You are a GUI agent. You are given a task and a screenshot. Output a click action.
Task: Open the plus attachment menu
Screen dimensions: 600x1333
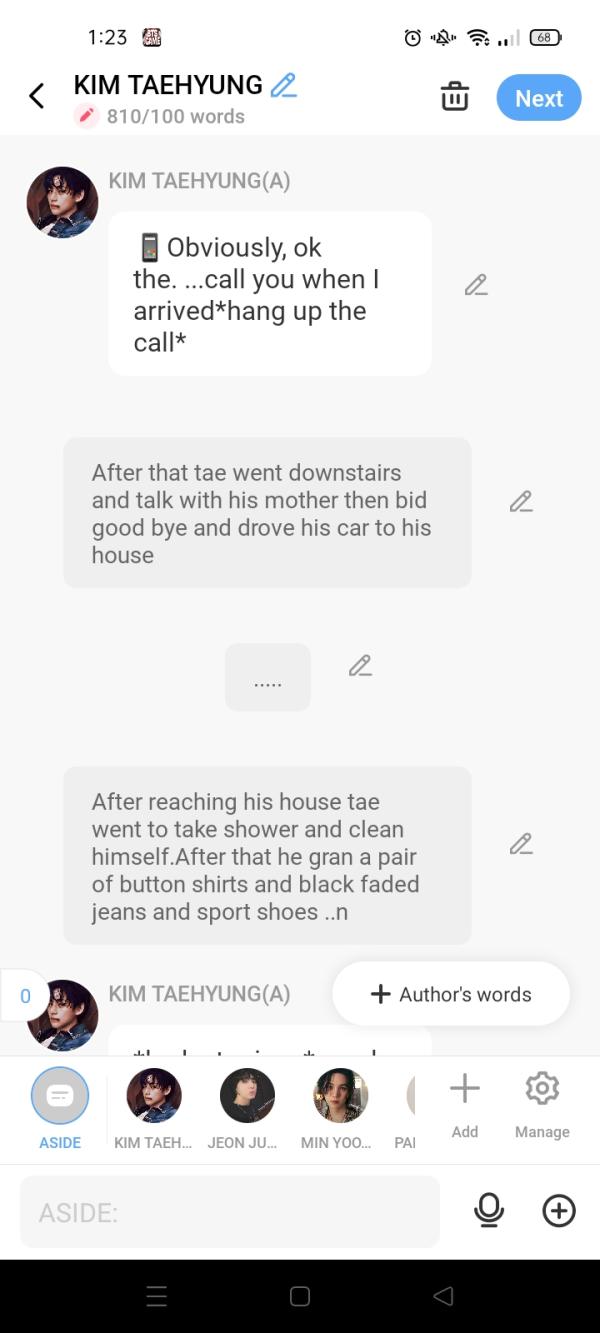point(558,1211)
